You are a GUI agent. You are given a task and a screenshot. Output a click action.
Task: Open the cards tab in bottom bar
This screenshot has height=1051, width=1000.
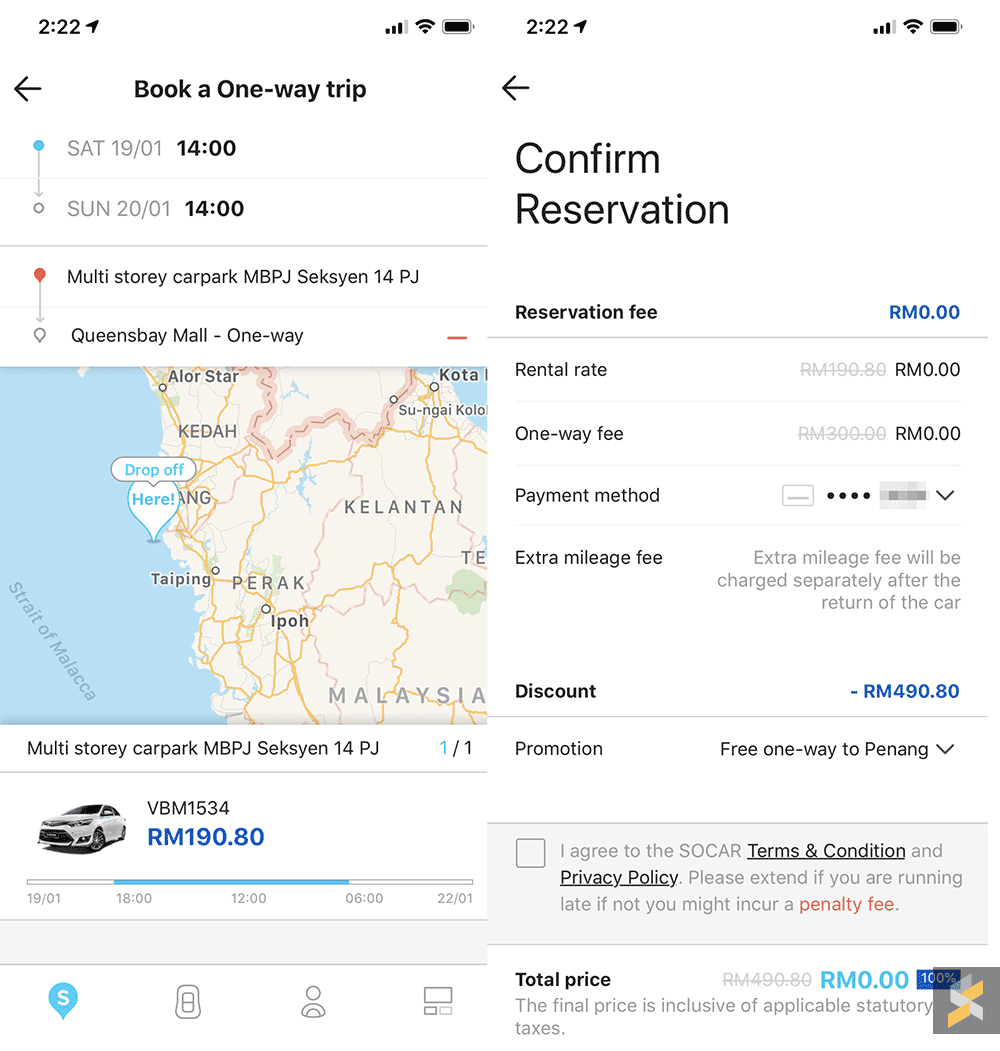438,1001
